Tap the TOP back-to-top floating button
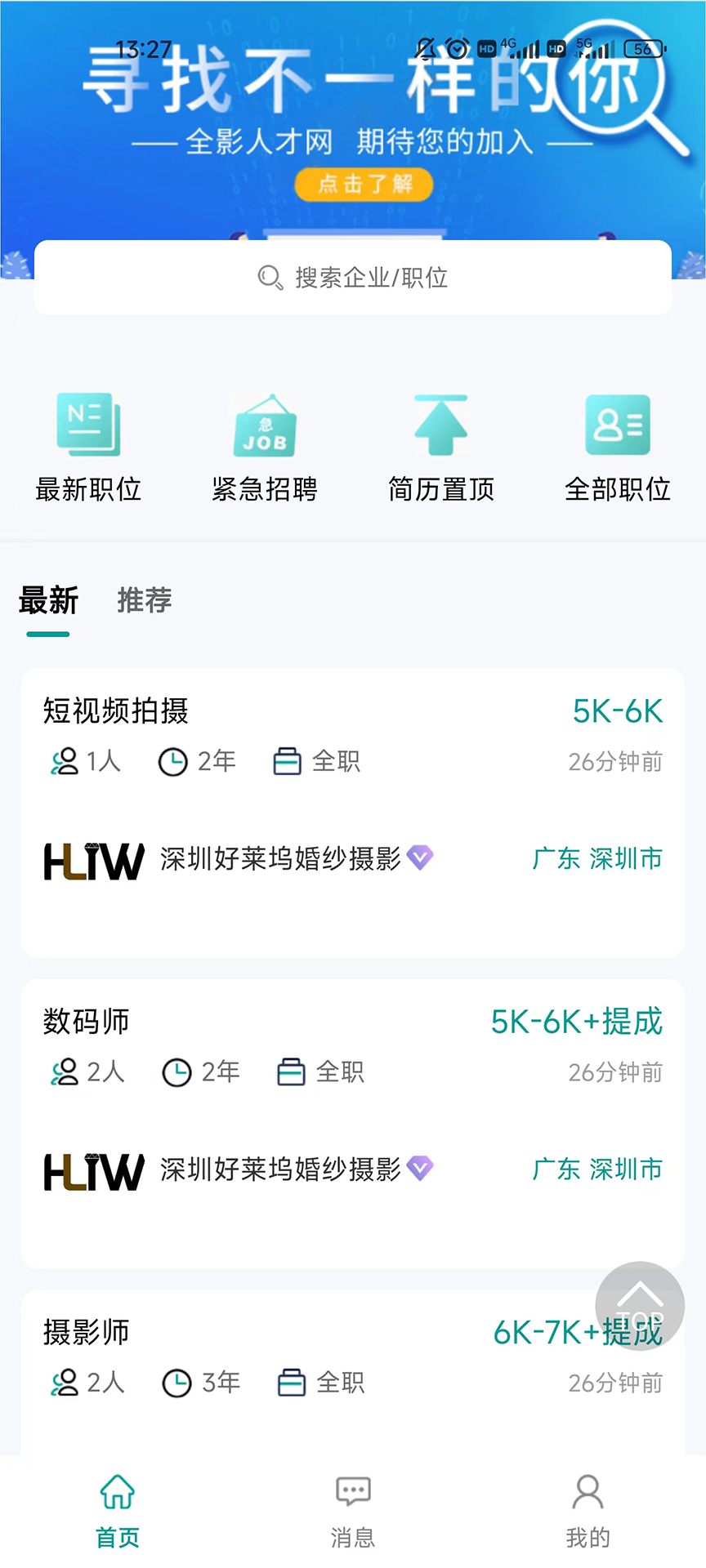The width and height of the screenshot is (706, 1568). 640,1307
